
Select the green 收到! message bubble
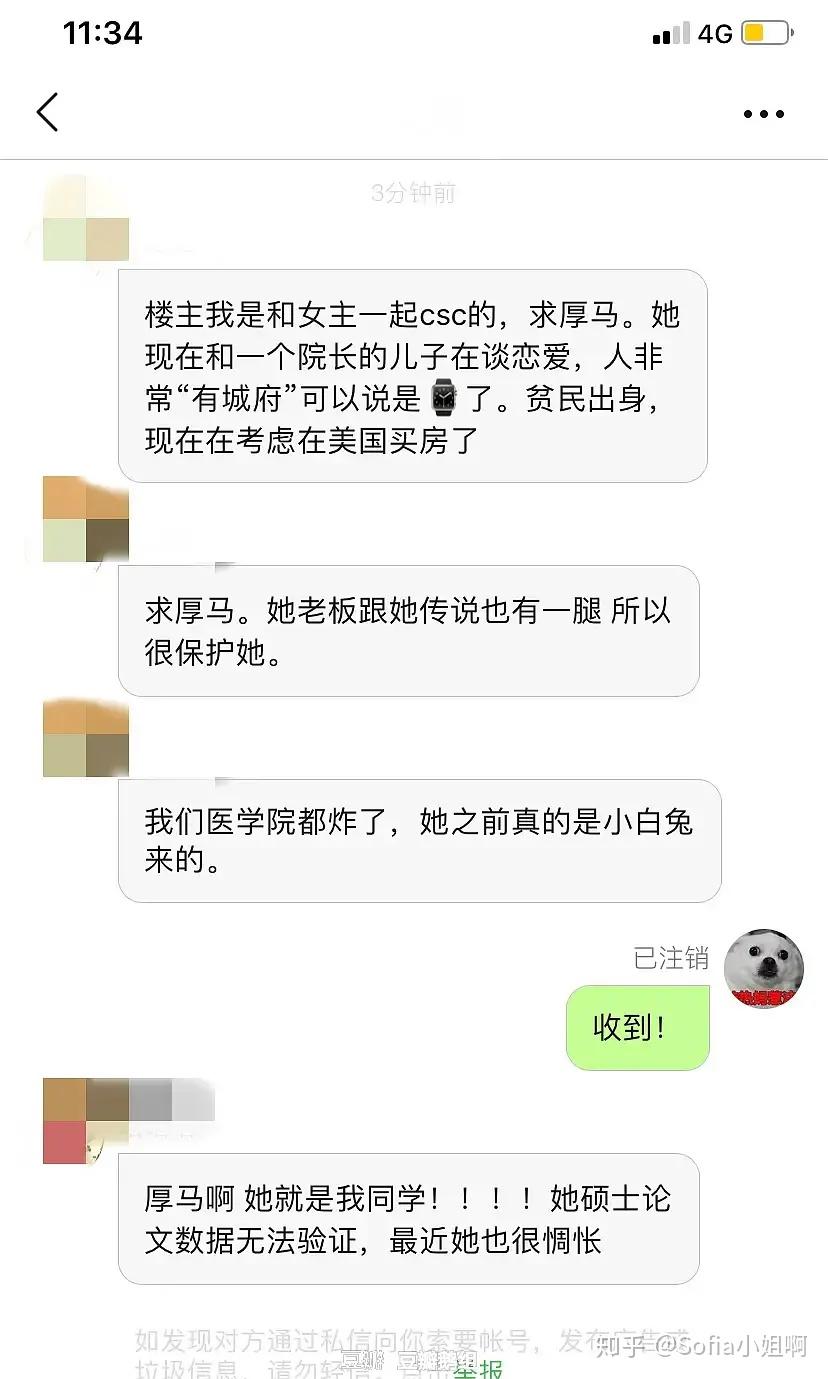[x=637, y=1026]
